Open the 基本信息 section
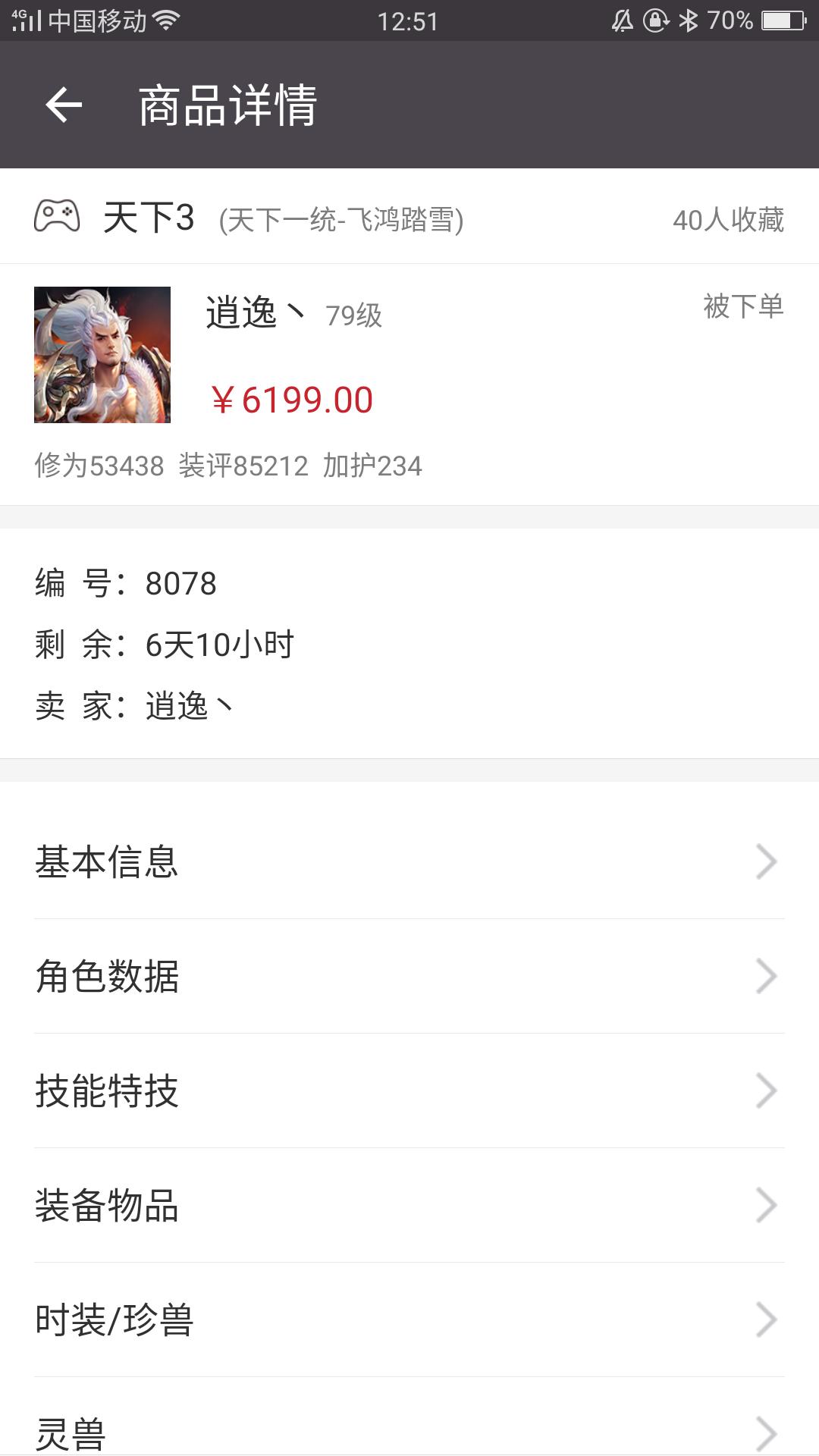Screen dimensions: 819x1456 point(409,862)
